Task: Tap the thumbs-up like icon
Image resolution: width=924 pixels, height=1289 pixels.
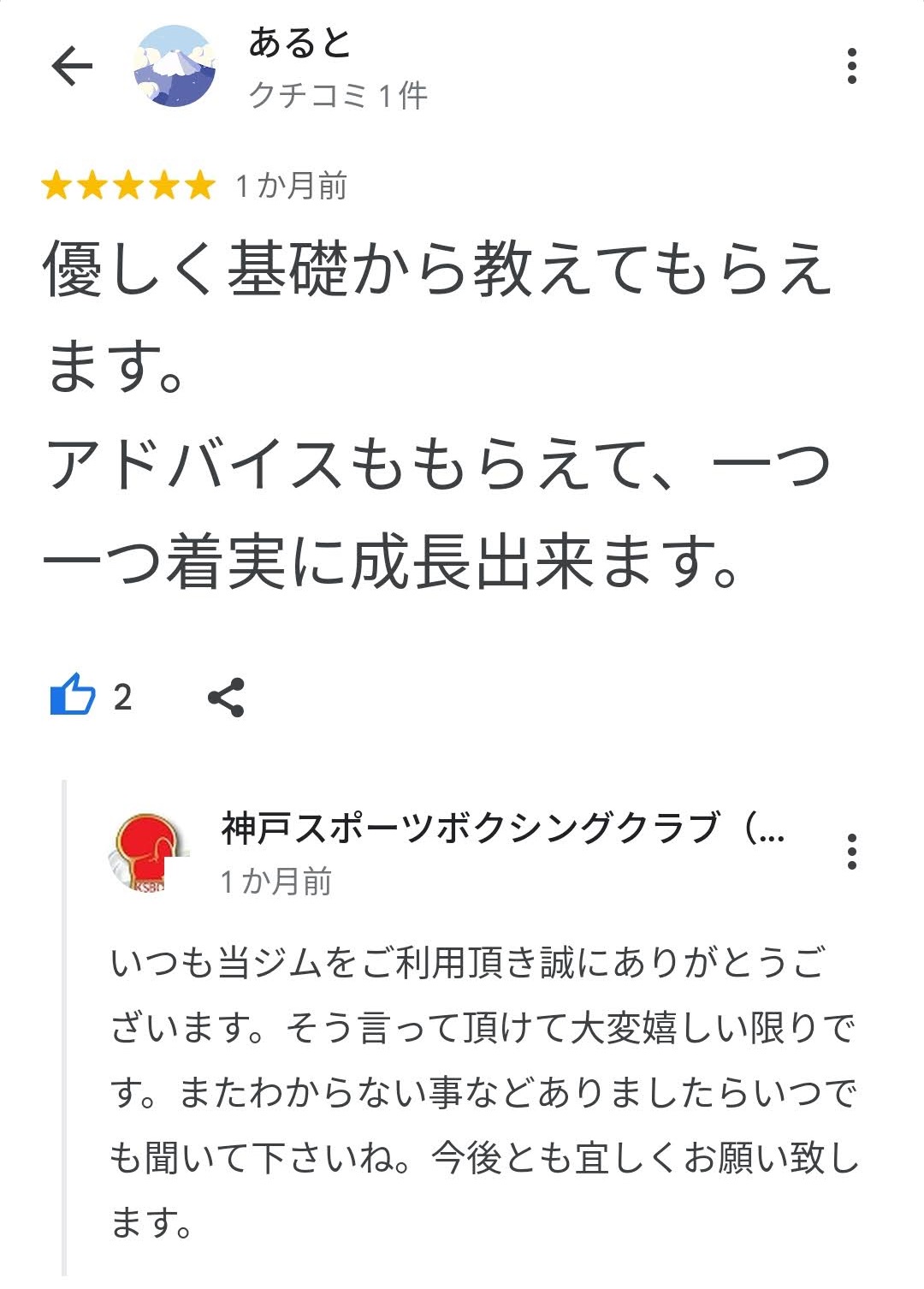Action: pos(73,696)
